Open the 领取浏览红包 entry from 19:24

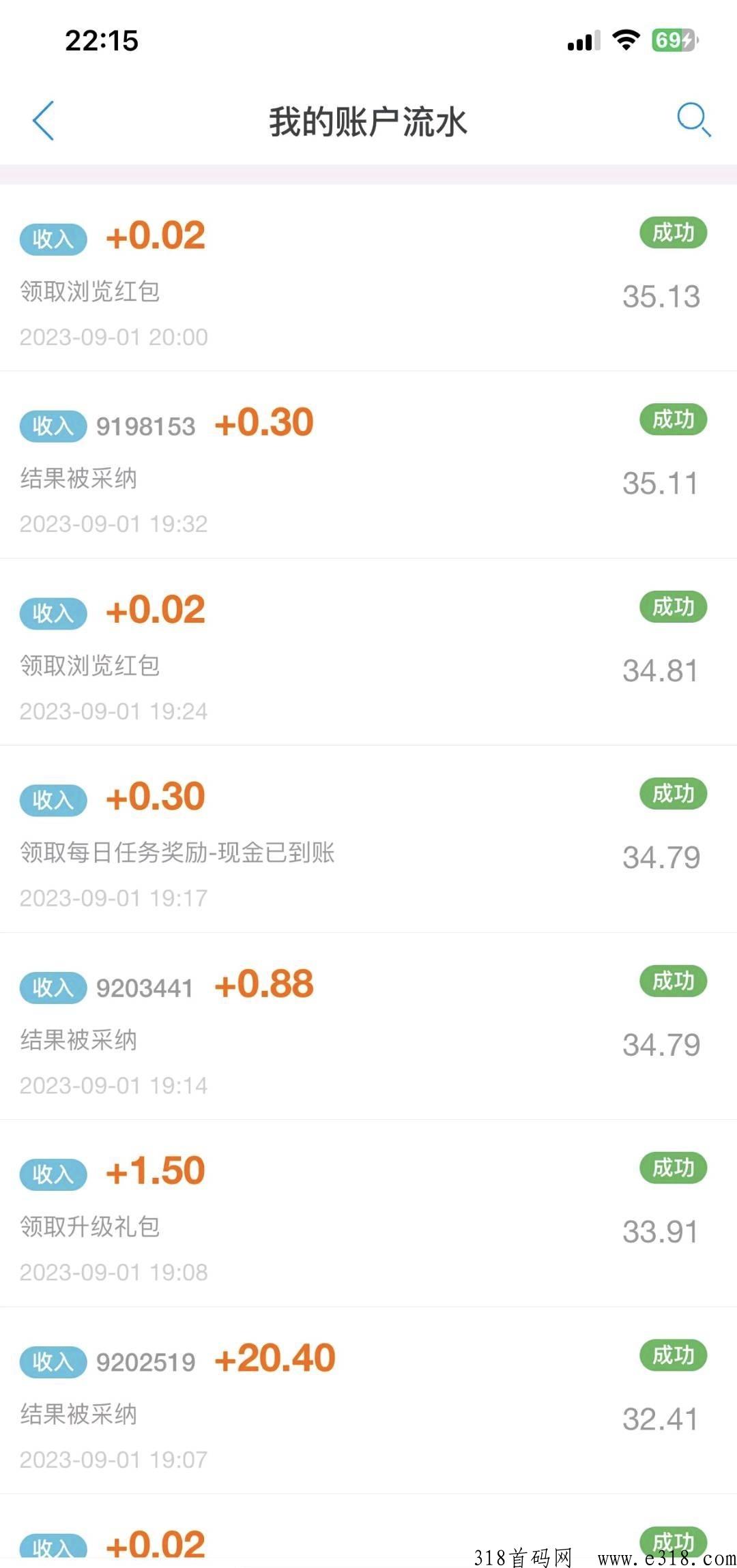coord(369,652)
